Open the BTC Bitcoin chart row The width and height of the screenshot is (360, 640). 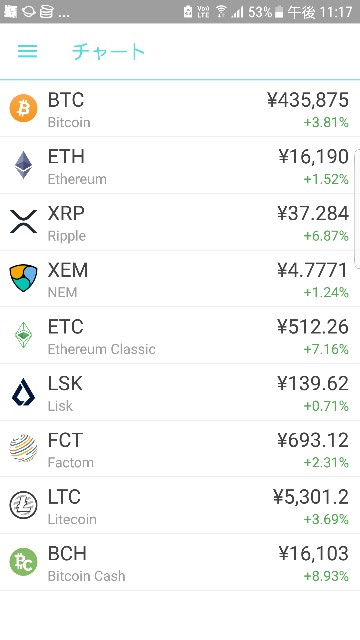pyautogui.click(x=180, y=109)
